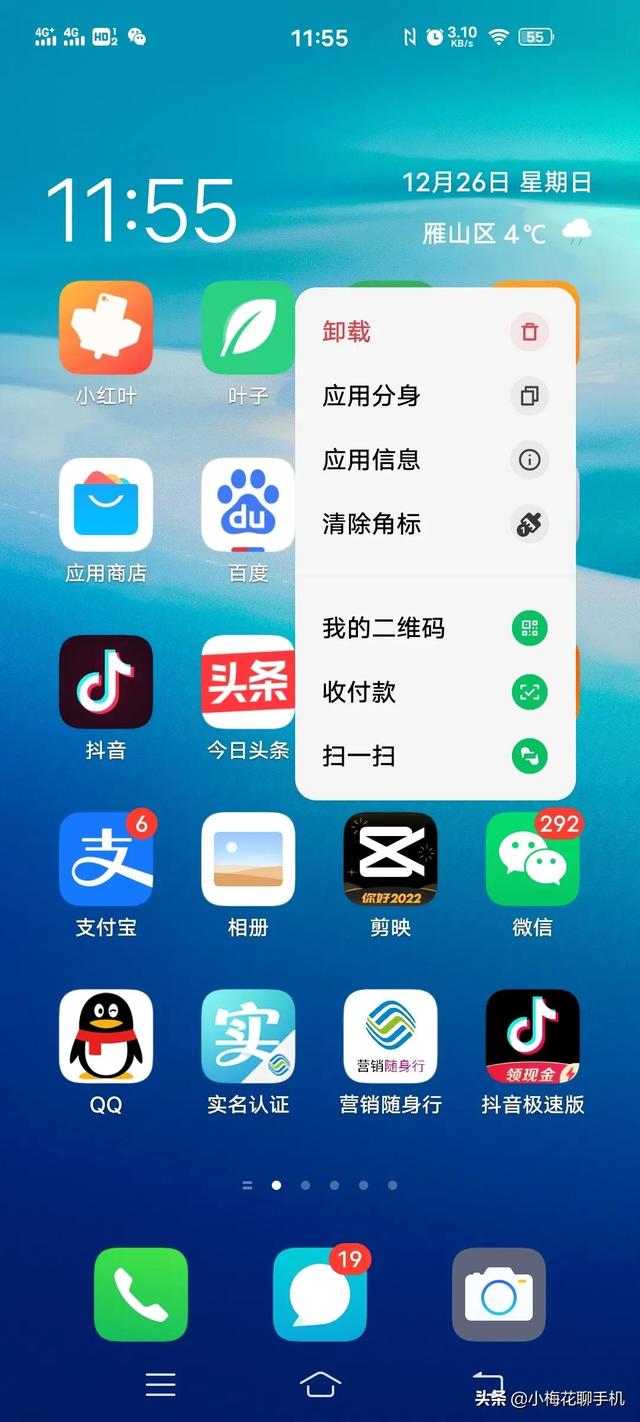Open the 百度 app
Viewport: 640px width, 1422px height.
point(248,505)
